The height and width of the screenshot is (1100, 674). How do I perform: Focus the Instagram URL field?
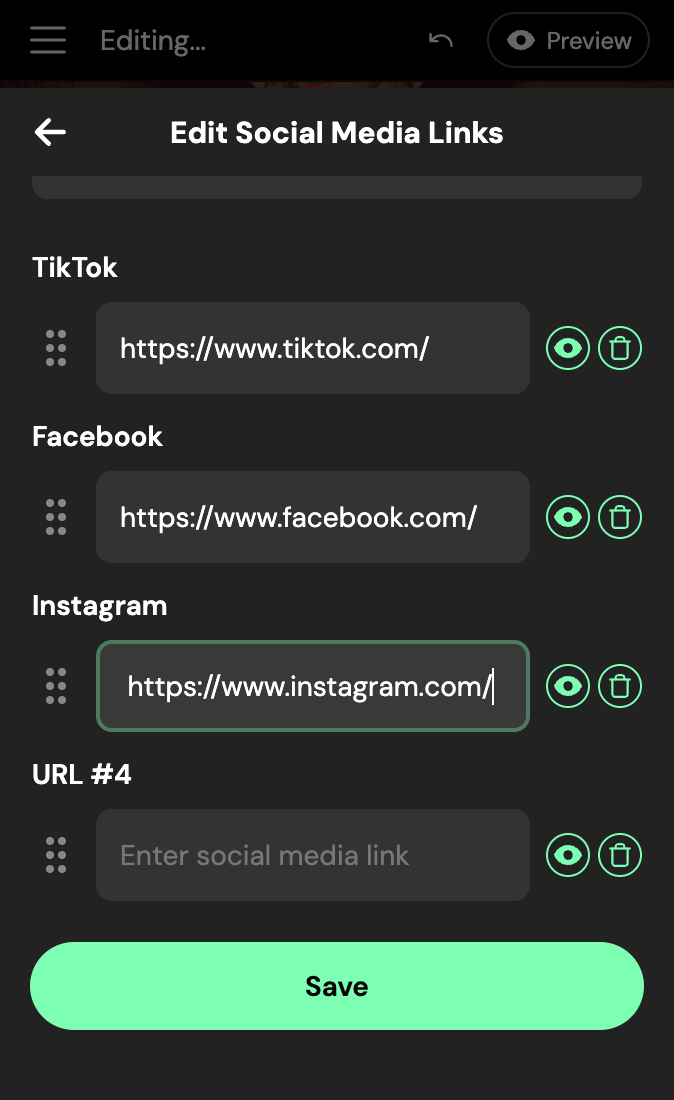coord(312,686)
